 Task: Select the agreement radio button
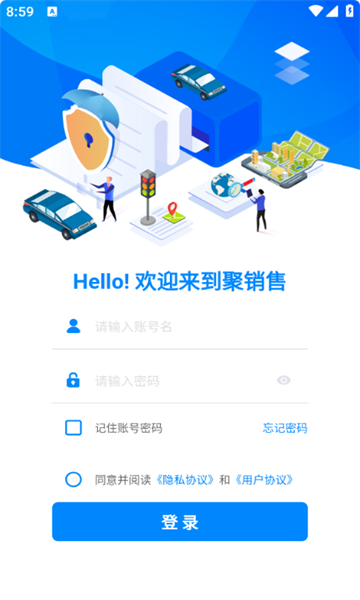click(x=73, y=479)
